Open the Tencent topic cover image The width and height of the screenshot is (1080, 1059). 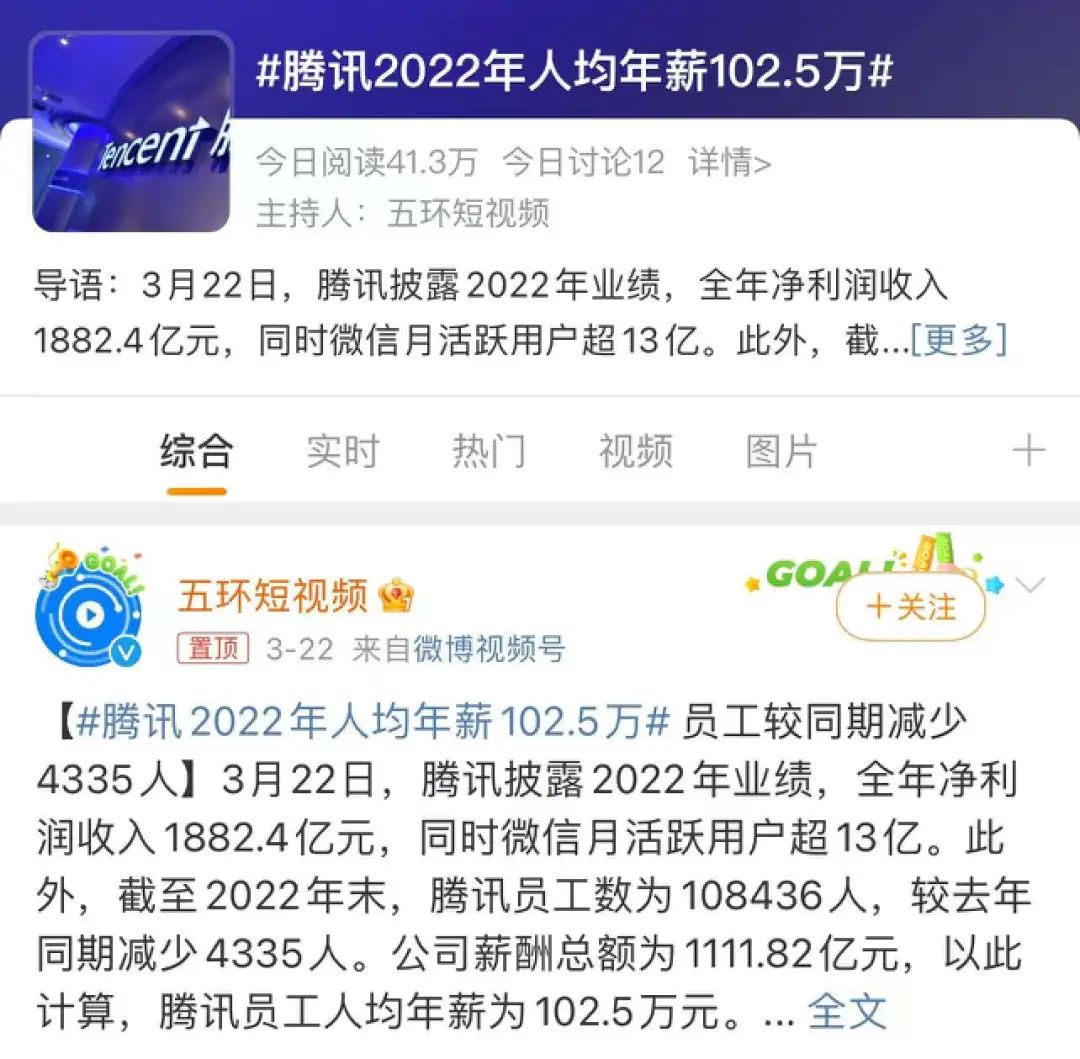[131, 131]
